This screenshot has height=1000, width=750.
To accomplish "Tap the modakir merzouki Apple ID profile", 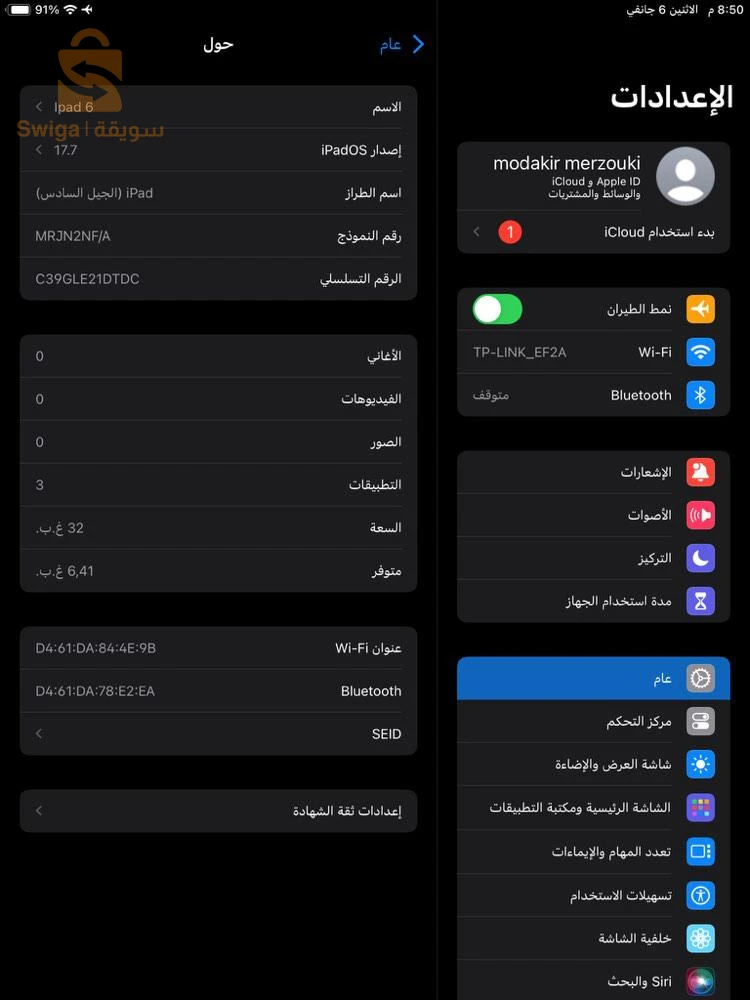I will coord(594,176).
